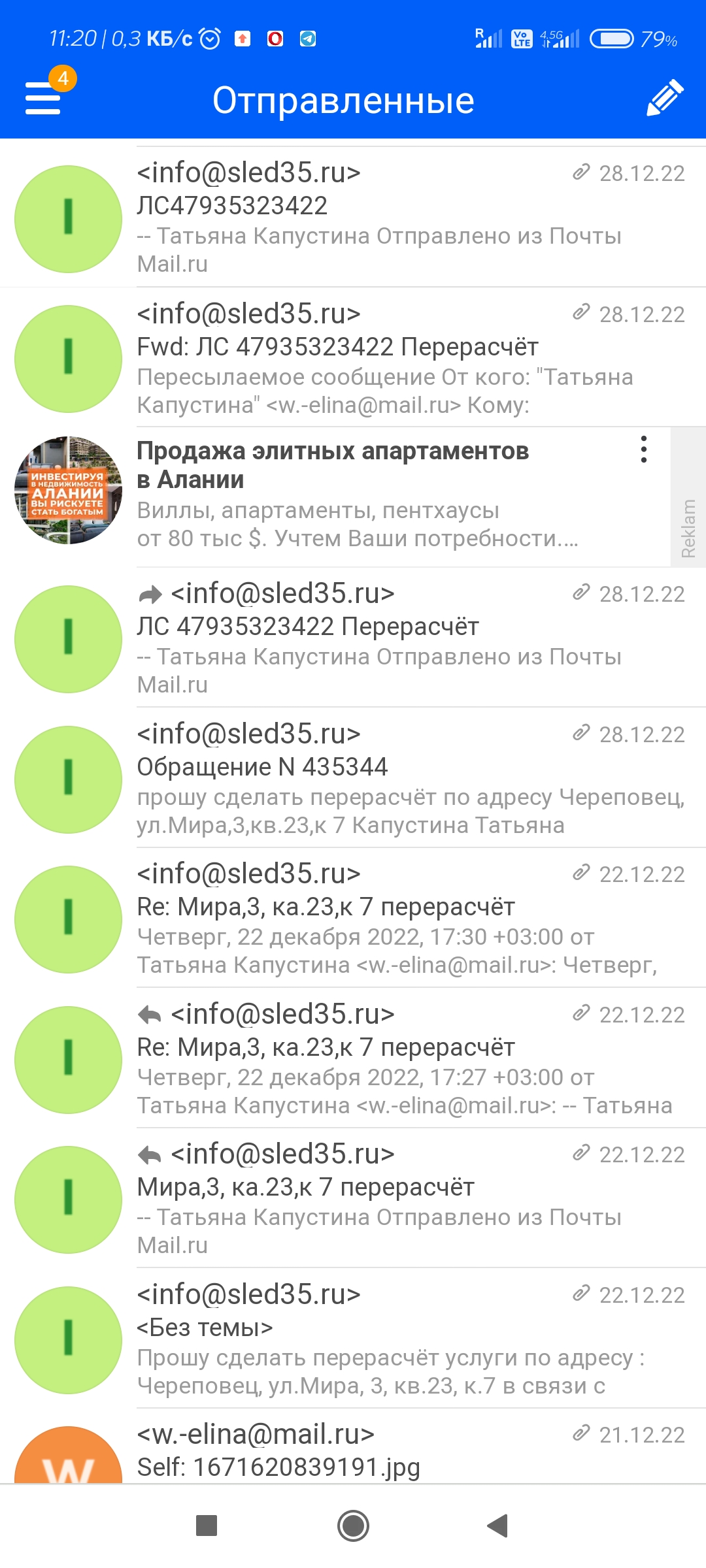Open the hamburger menu drawer
The image size is (706, 1568).
click(43, 99)
